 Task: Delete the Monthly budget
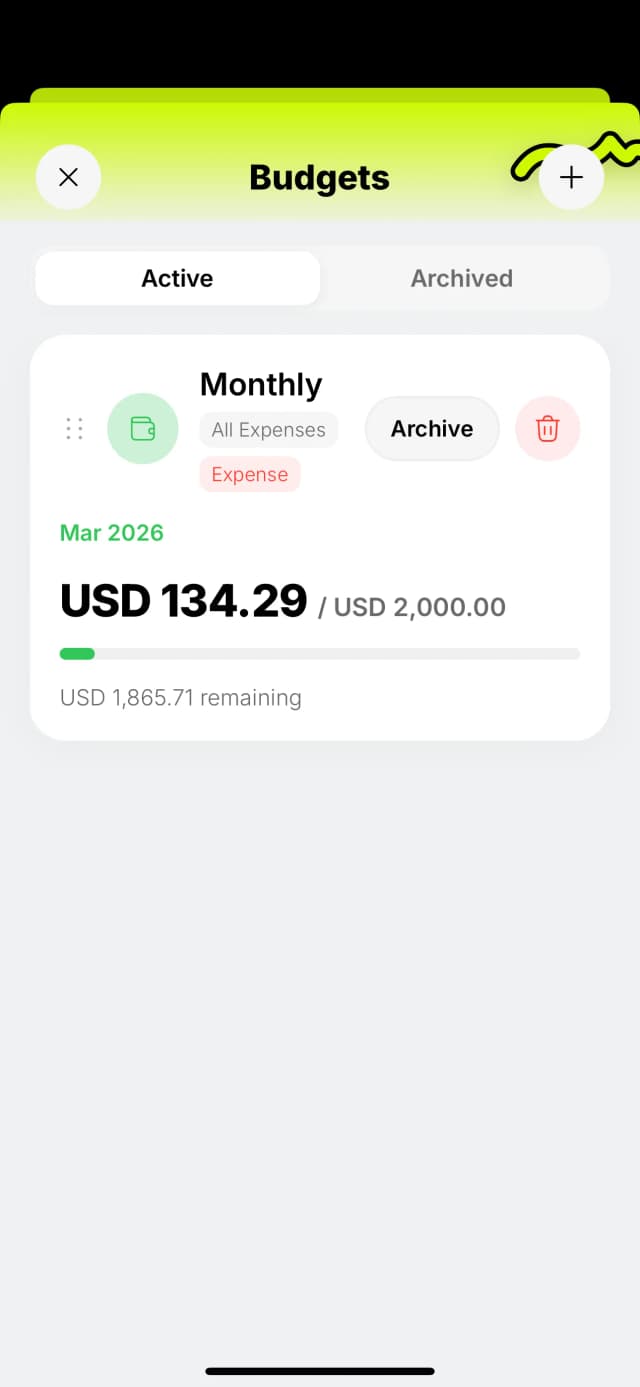tap(547, 429)
